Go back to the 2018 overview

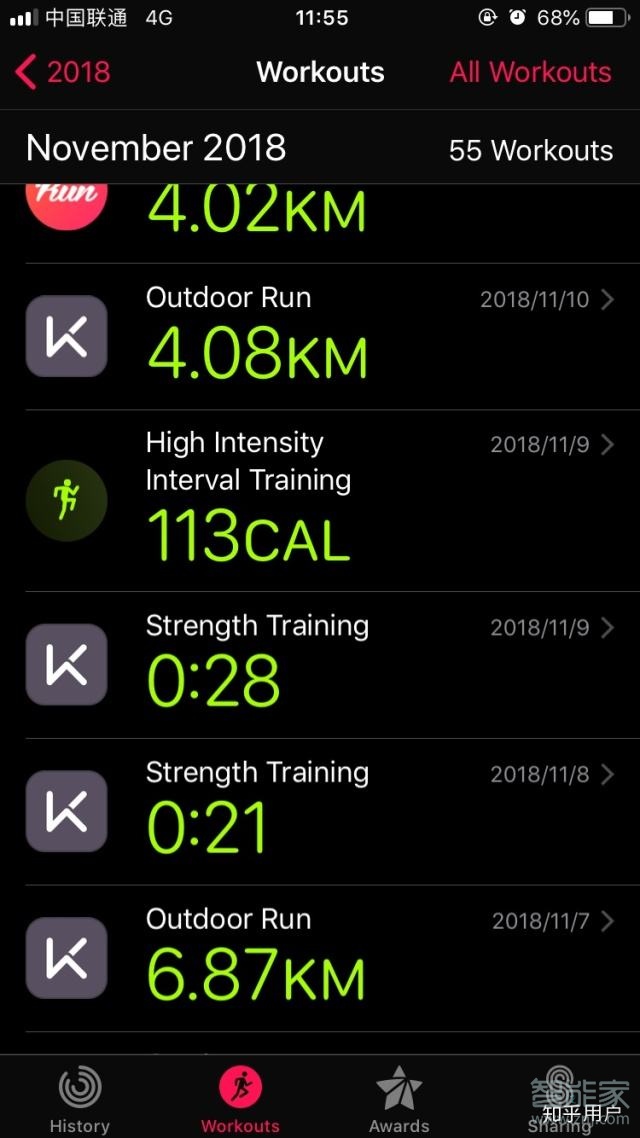click(x=62, y=72)
